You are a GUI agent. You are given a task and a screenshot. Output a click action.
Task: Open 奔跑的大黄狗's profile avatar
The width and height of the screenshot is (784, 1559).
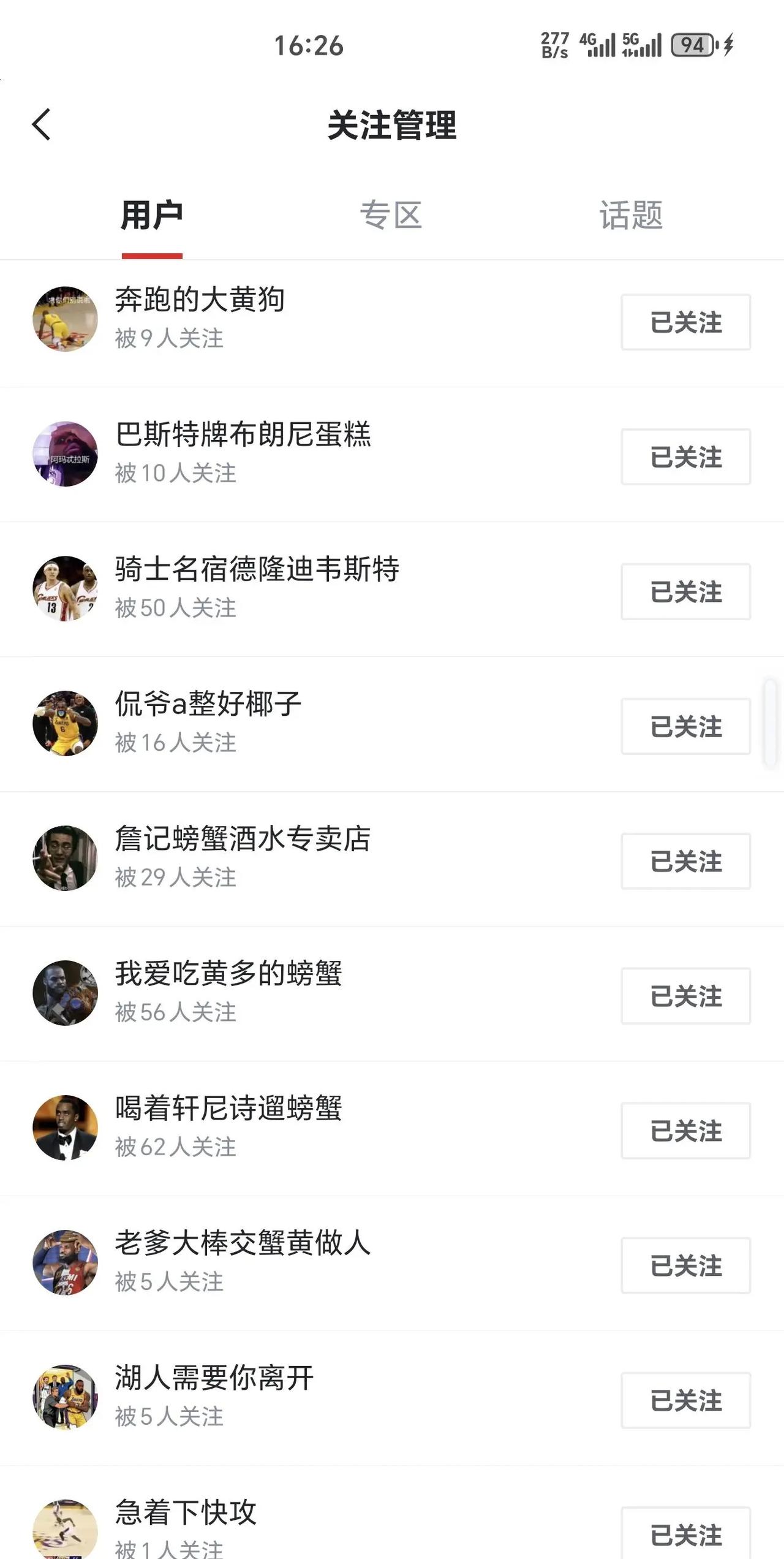pos(66,317)
